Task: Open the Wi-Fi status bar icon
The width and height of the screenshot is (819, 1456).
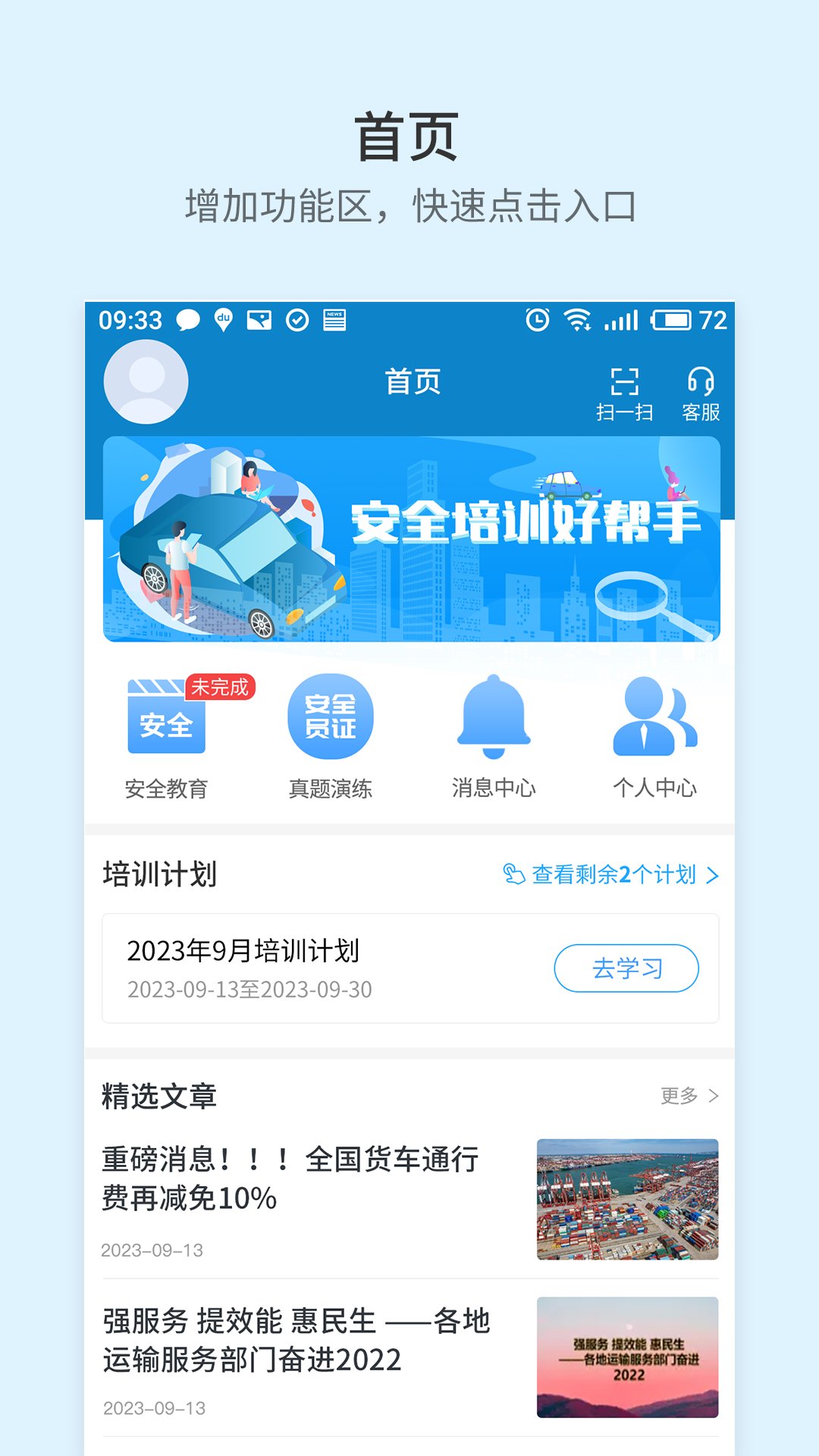Action: [579, 321]
